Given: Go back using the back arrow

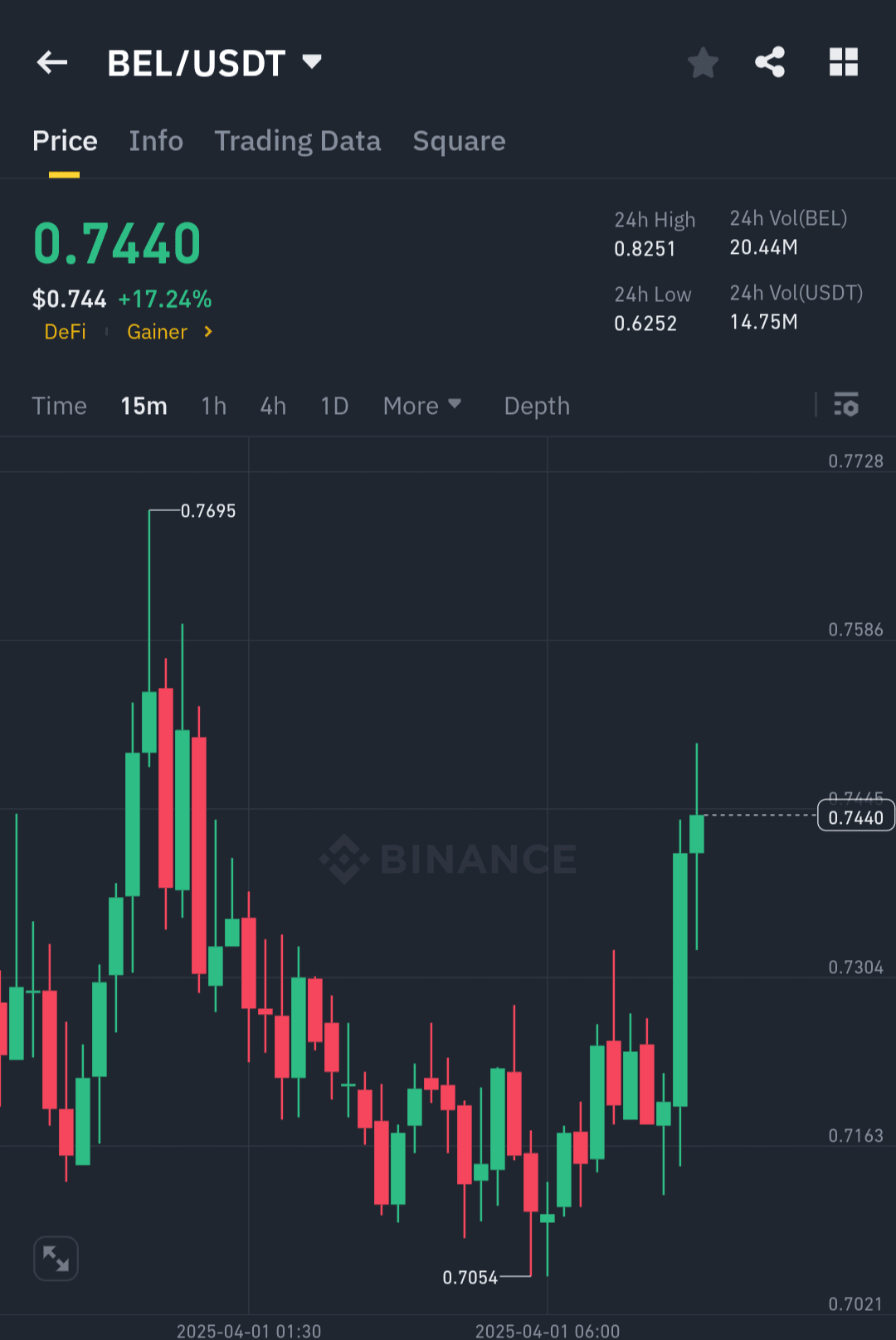Looking at the screenshot, I should [x=51, y=62].
